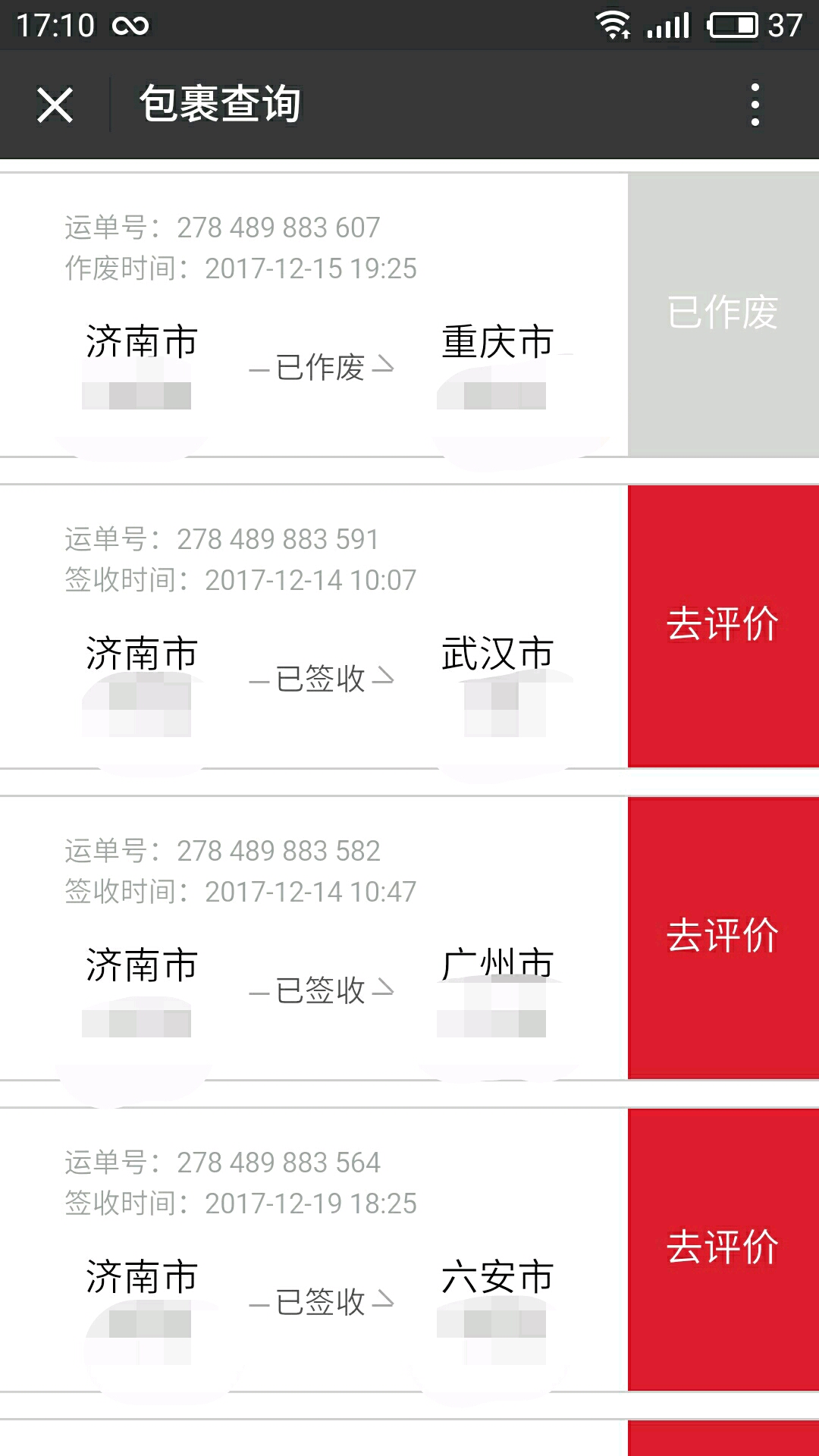Screen dimensions: 819x1456
Task: Review the 六安市 package with 去评价
Action: (x=723, y=1250)
